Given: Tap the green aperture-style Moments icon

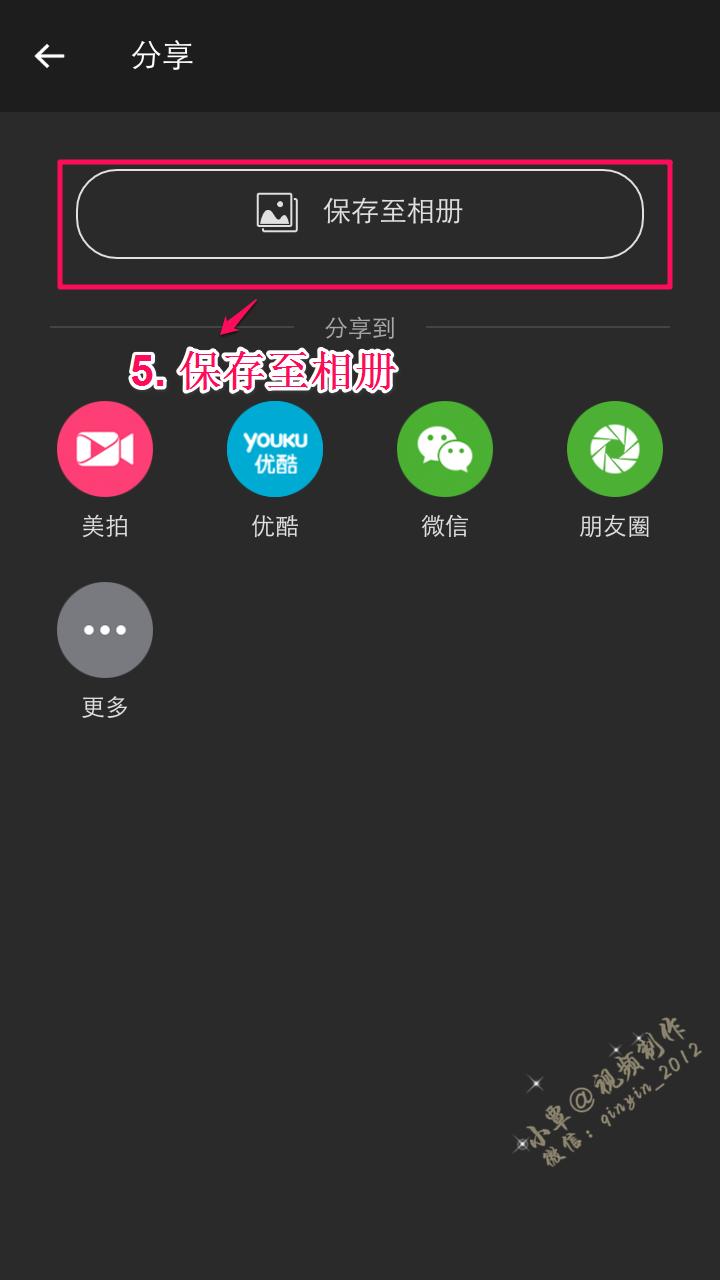Looking at the screenshot, I should coord(615,449).
